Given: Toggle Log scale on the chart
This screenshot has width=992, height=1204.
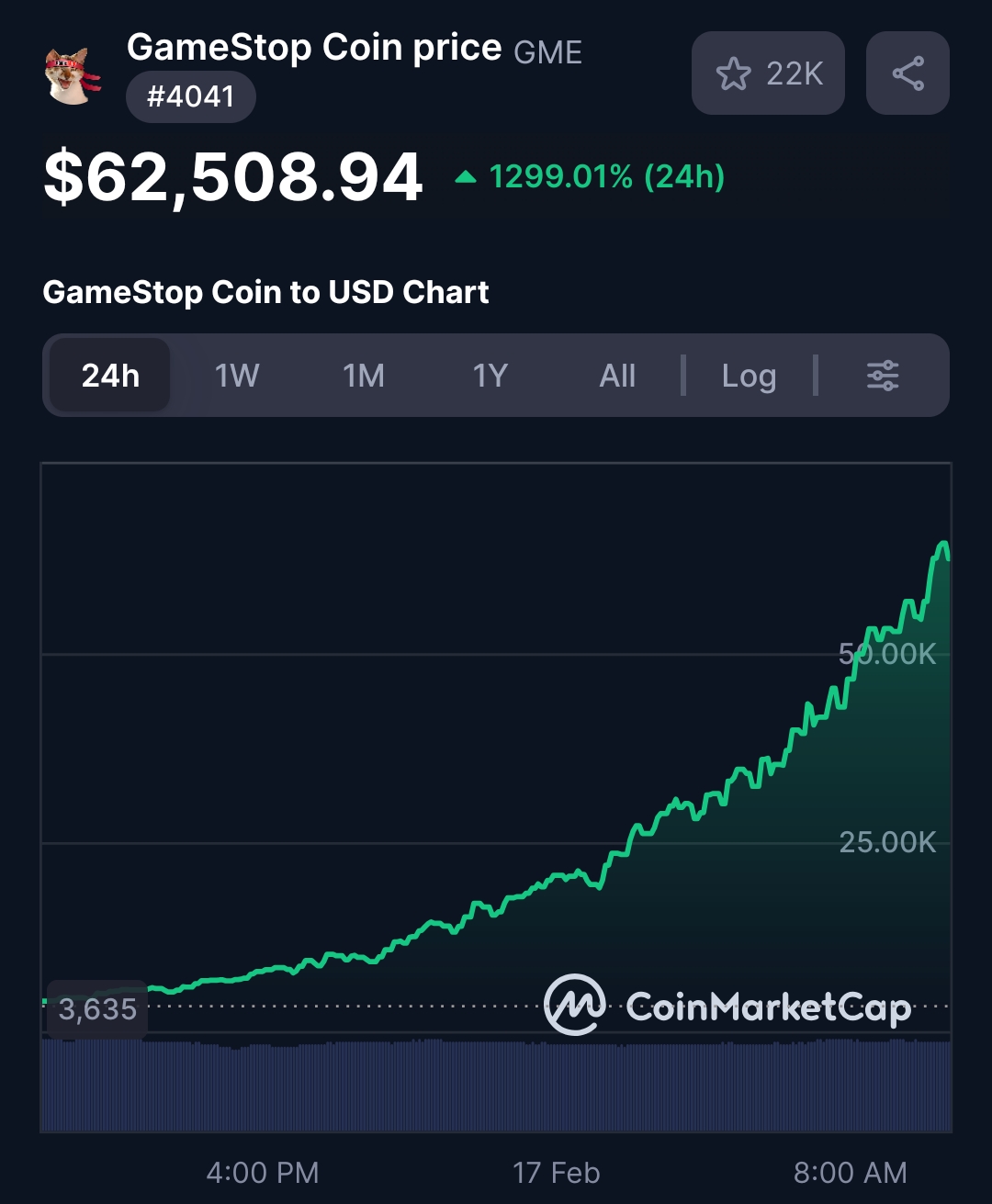Looking at the screenshot, I should [x=749, y=376].
